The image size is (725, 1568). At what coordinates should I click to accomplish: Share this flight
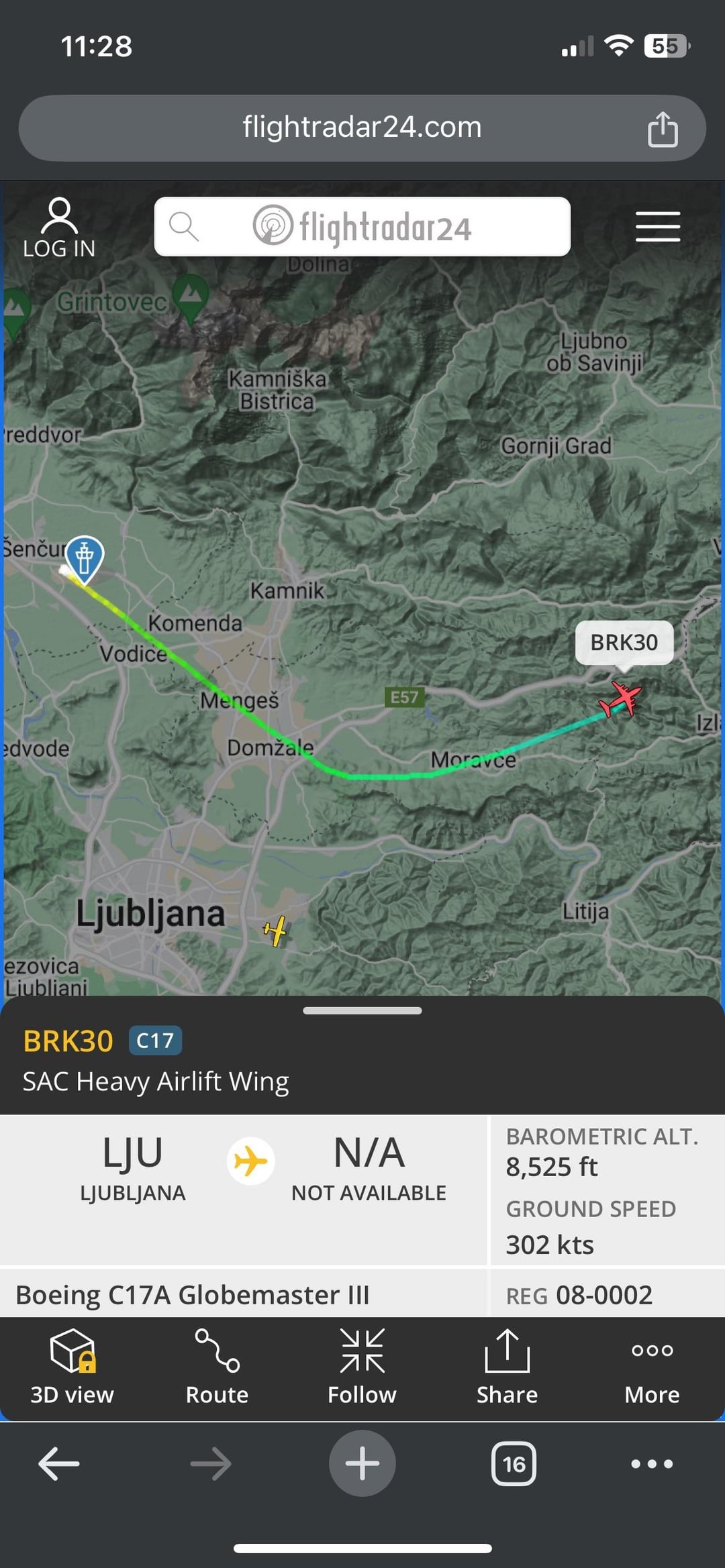tap(507, 1367)
